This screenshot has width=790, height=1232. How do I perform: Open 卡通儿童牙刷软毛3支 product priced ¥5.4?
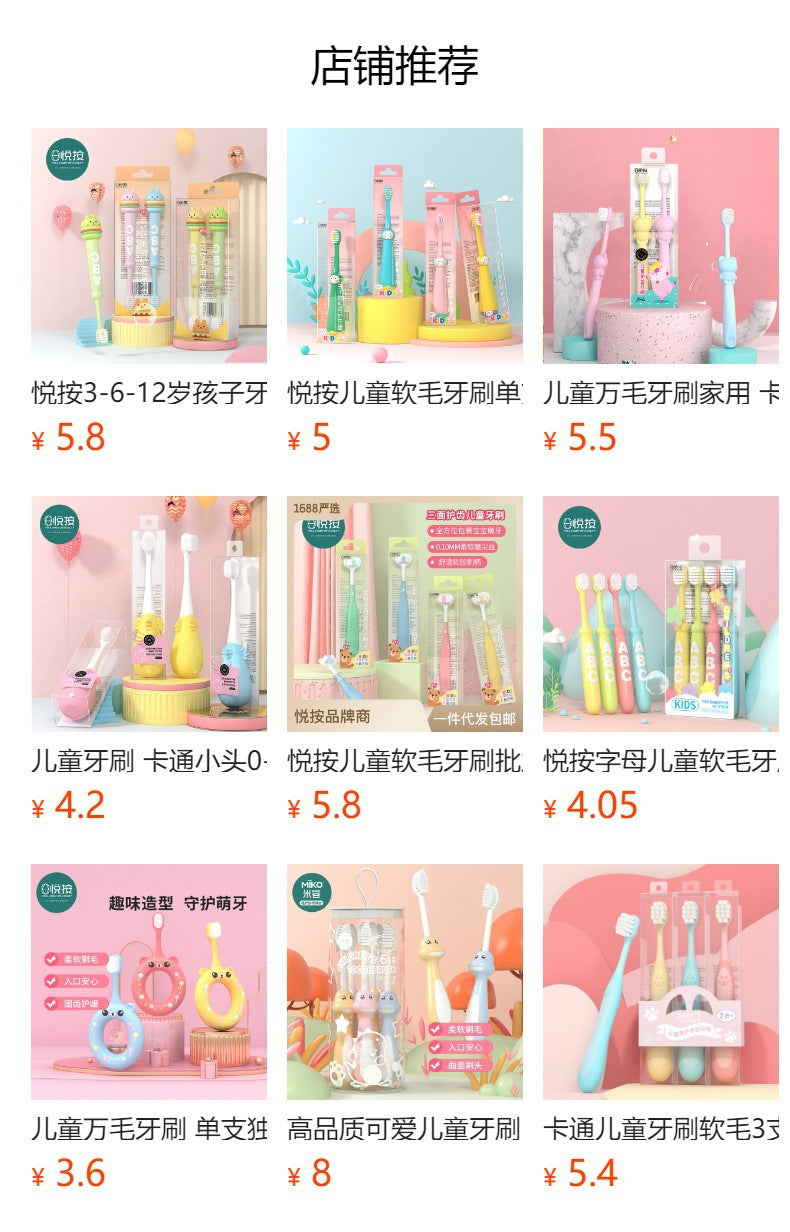coord(660,982)
